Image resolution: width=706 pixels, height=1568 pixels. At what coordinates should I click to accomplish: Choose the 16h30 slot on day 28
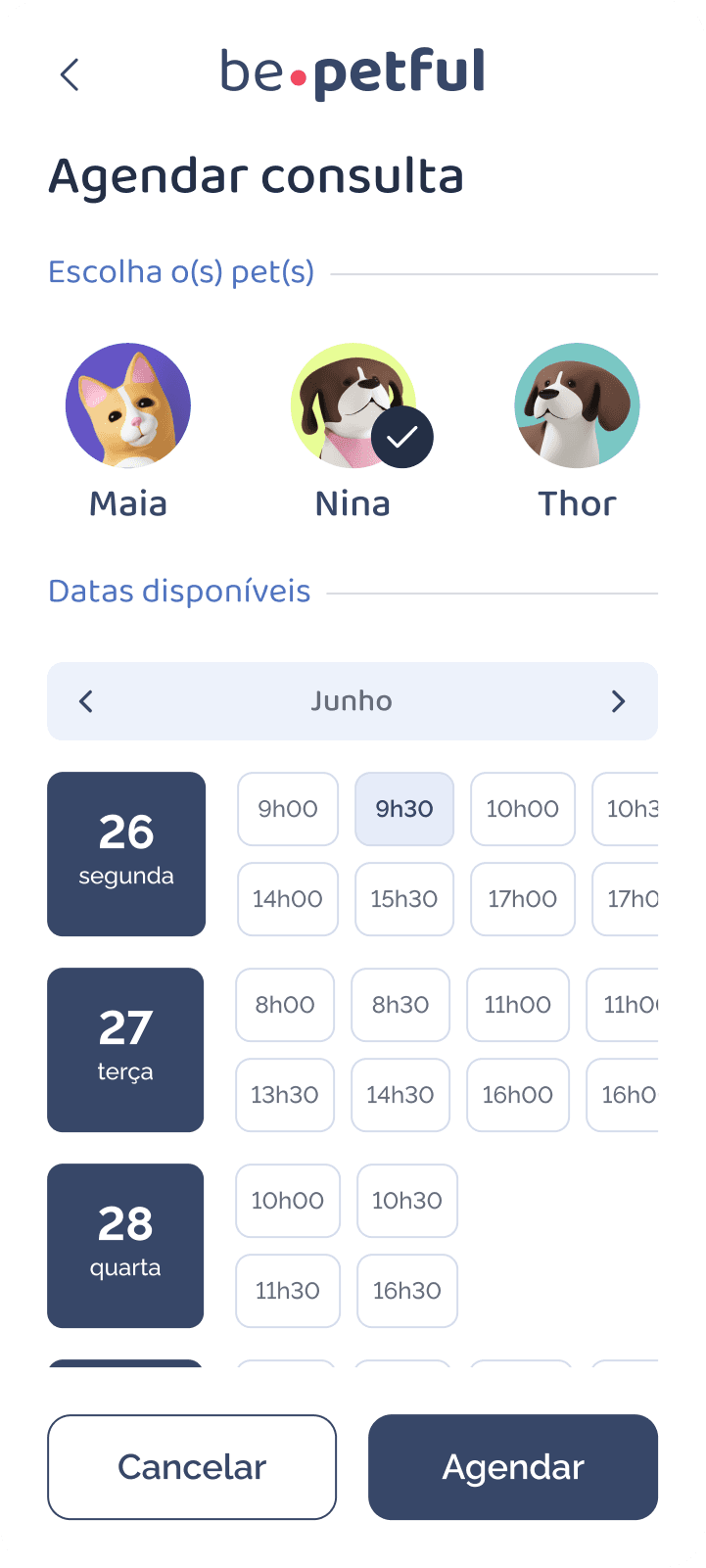pos(407,1291)
